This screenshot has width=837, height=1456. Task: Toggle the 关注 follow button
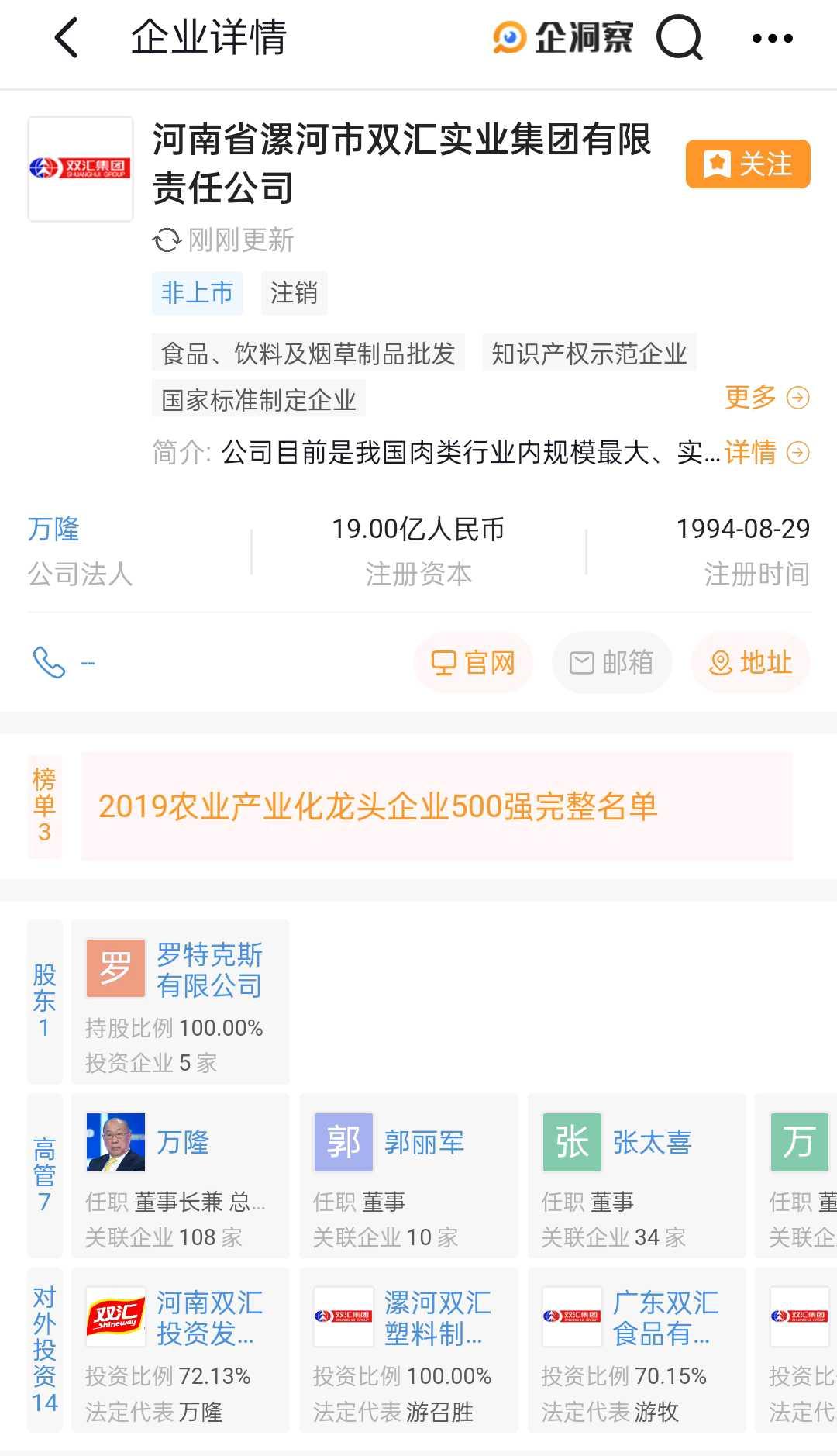tap(746, 164)
